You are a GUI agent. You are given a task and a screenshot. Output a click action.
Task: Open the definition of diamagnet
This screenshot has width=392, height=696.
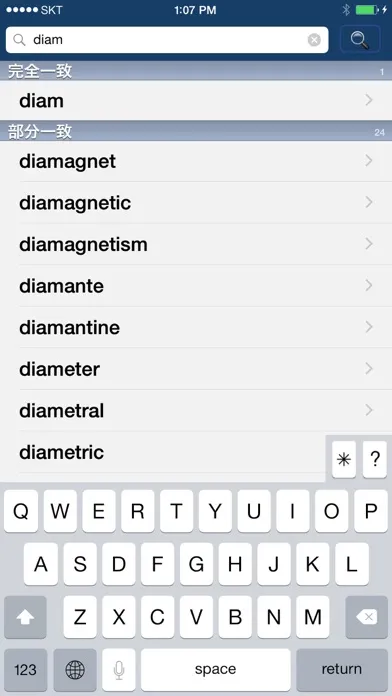pyautogui.click(x=196, y=161)
